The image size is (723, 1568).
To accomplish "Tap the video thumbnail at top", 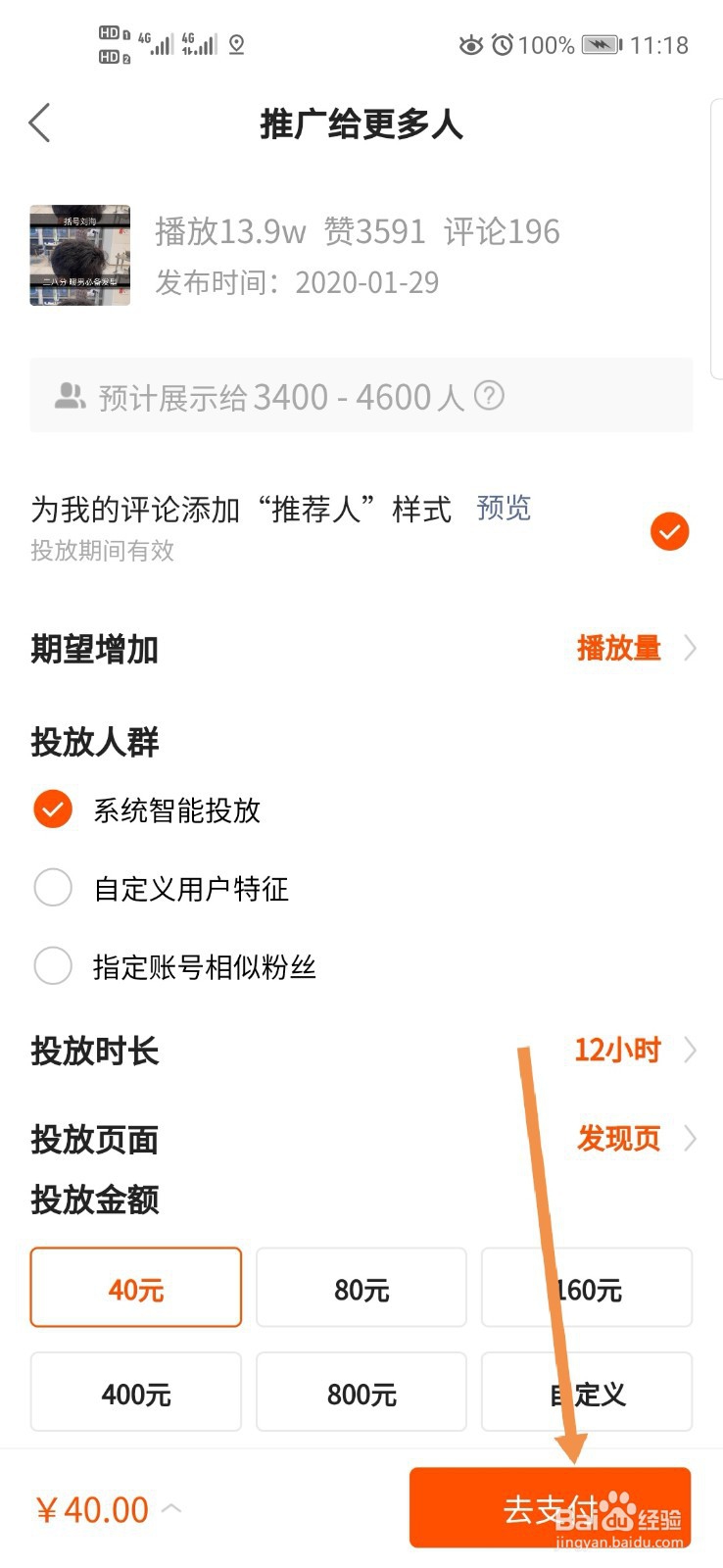I will coord(79,255).
